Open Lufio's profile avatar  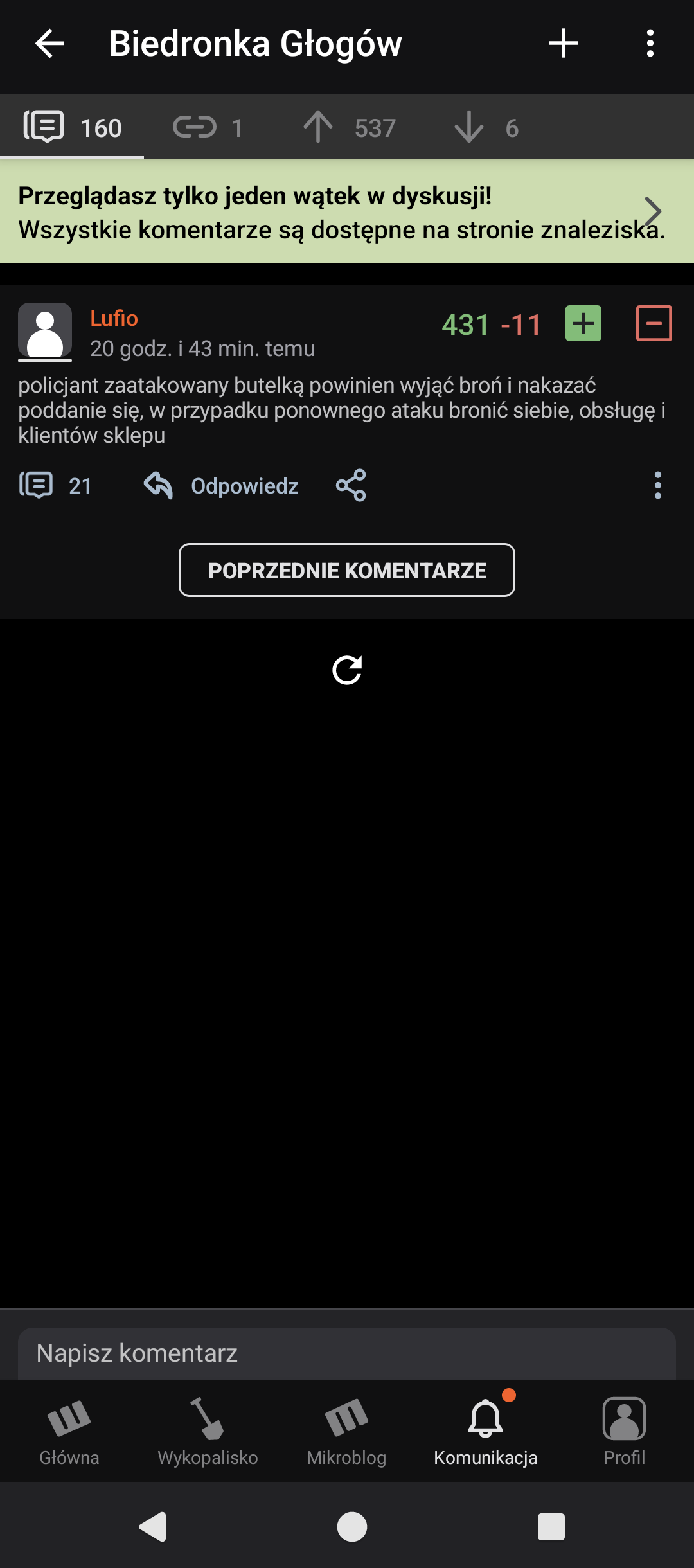pos(45,330)
